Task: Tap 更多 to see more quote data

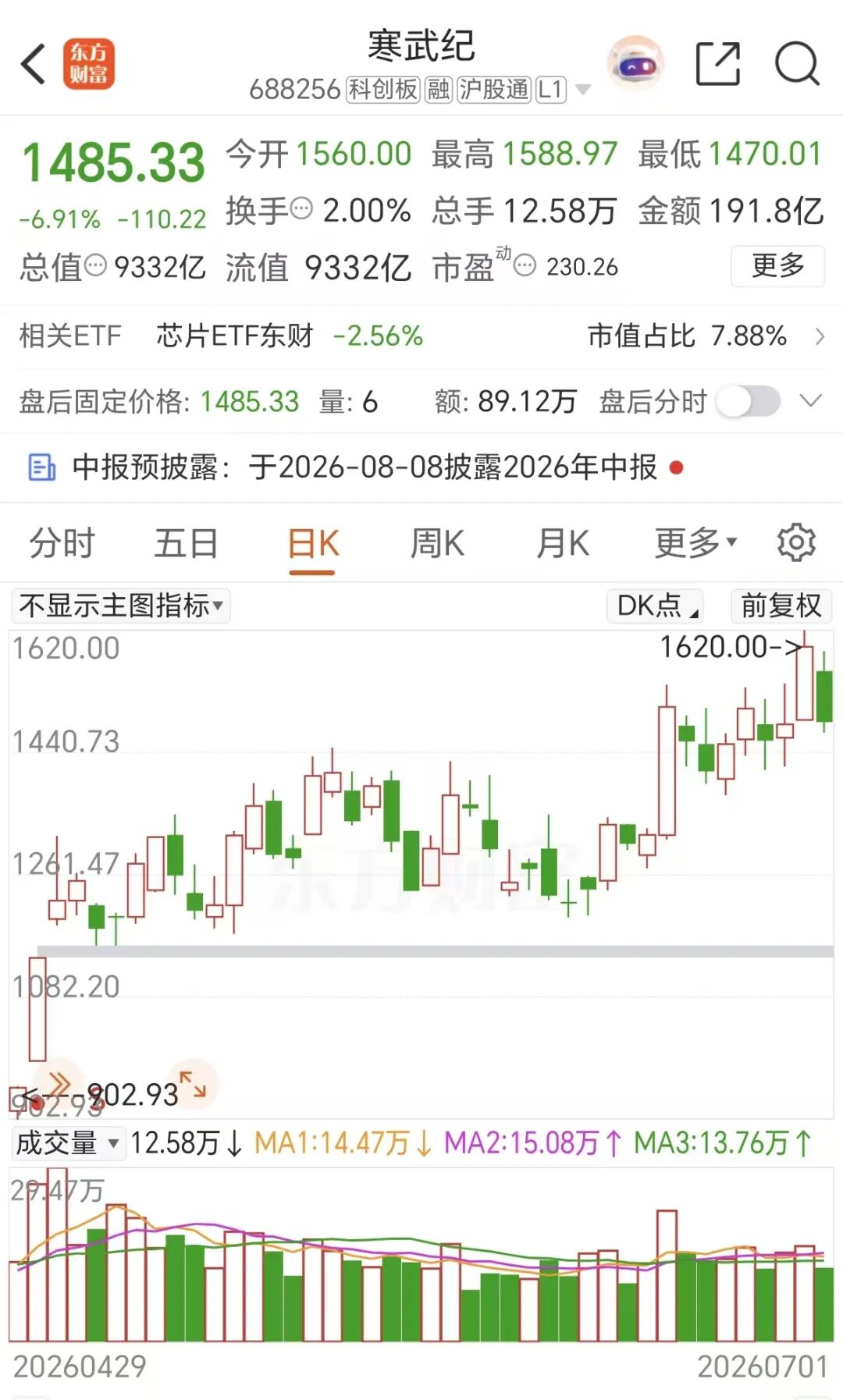Action: 777,266
